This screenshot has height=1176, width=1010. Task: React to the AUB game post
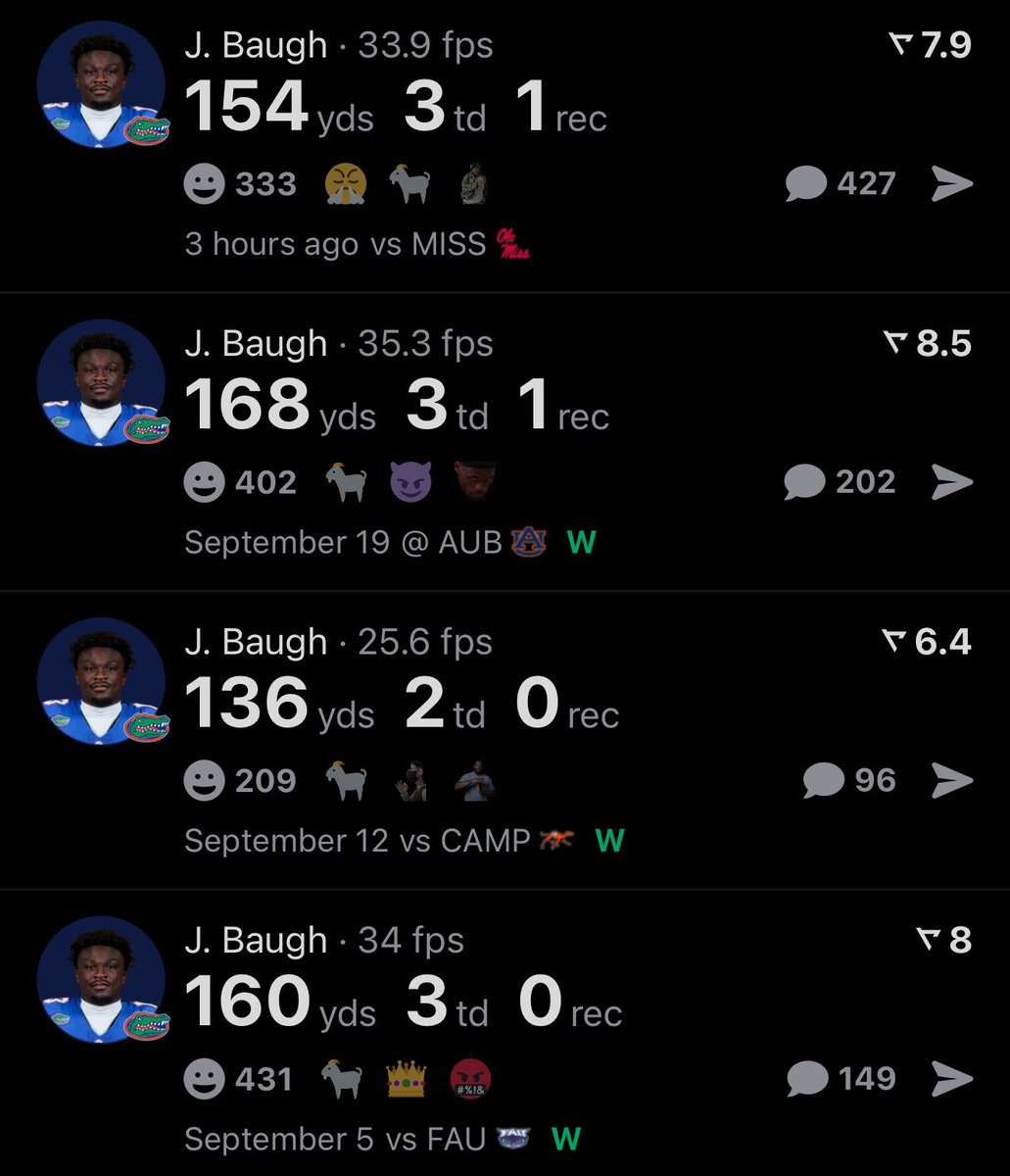(205, 482)
